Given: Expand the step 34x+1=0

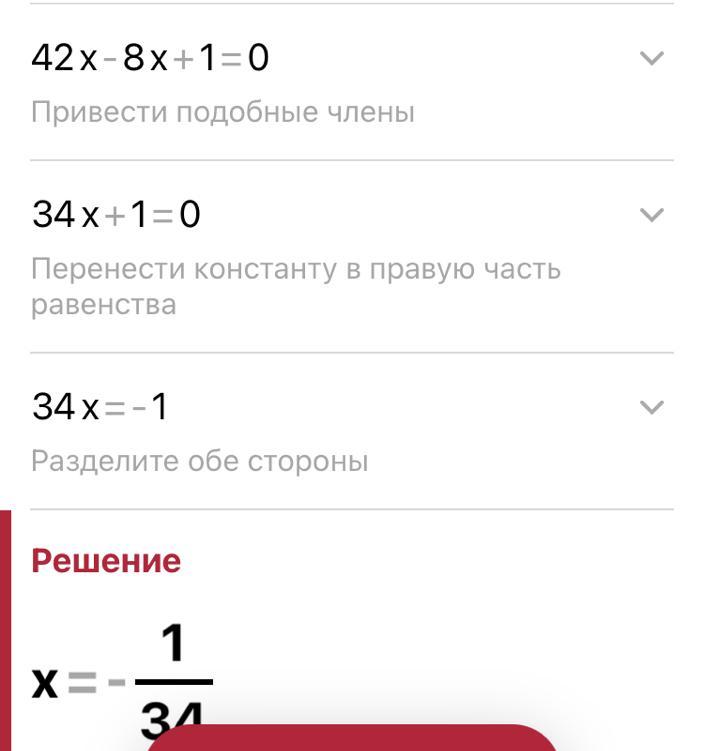Looking at the screenshot, I should click(x=651, y=215).
